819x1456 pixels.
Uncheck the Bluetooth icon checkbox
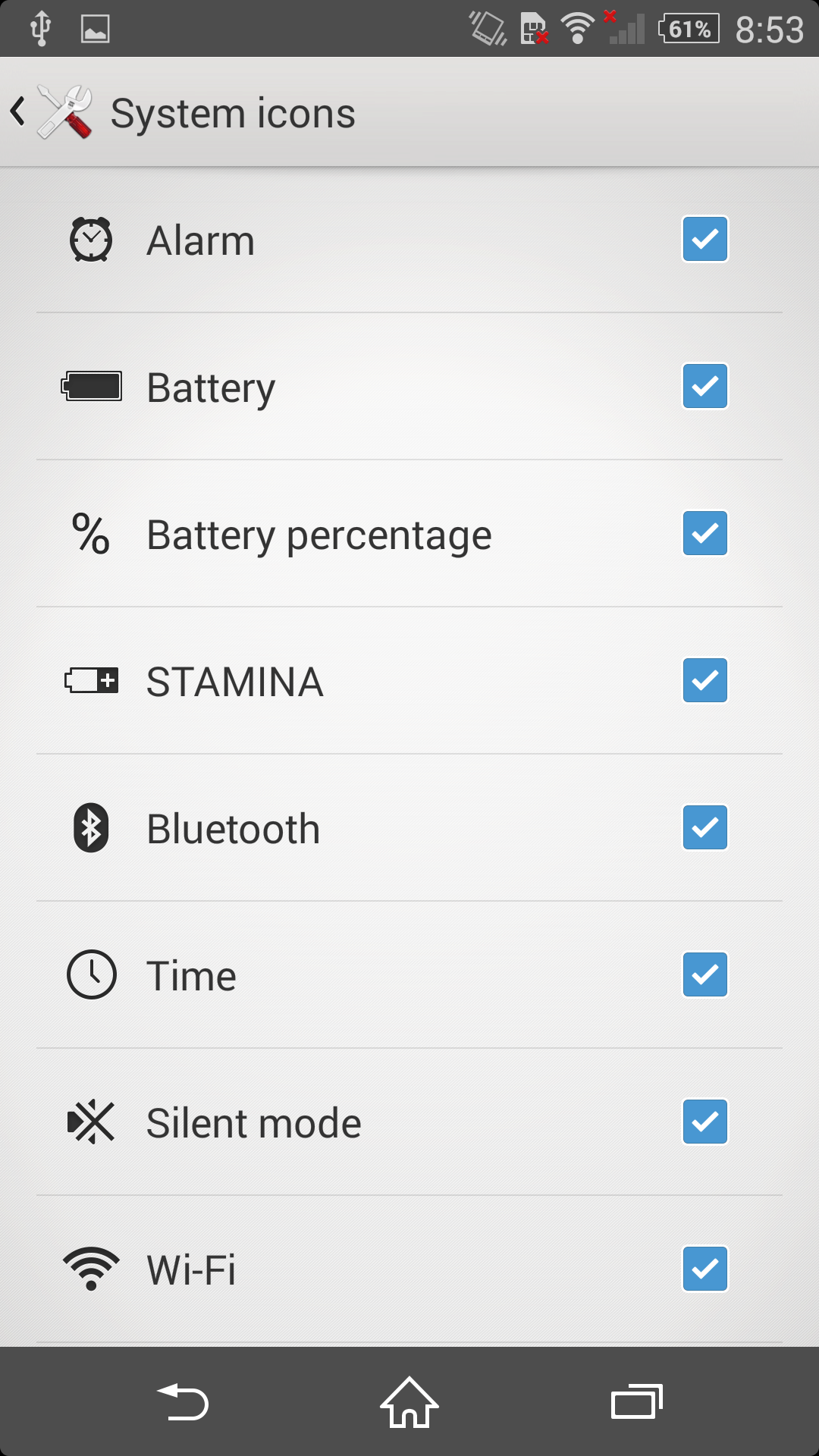[x=705, y=827]
